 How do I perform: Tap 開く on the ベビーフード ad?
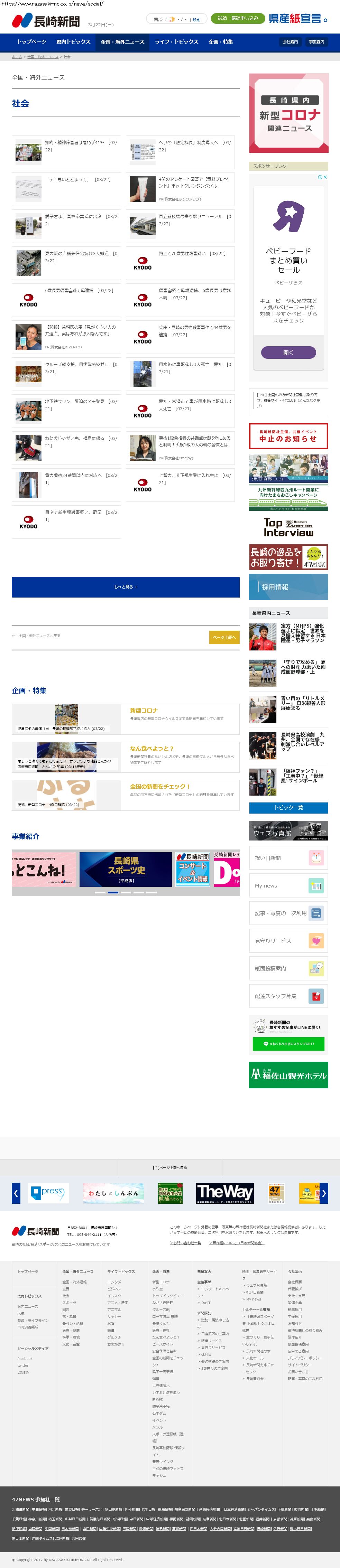tap(288, 353)
